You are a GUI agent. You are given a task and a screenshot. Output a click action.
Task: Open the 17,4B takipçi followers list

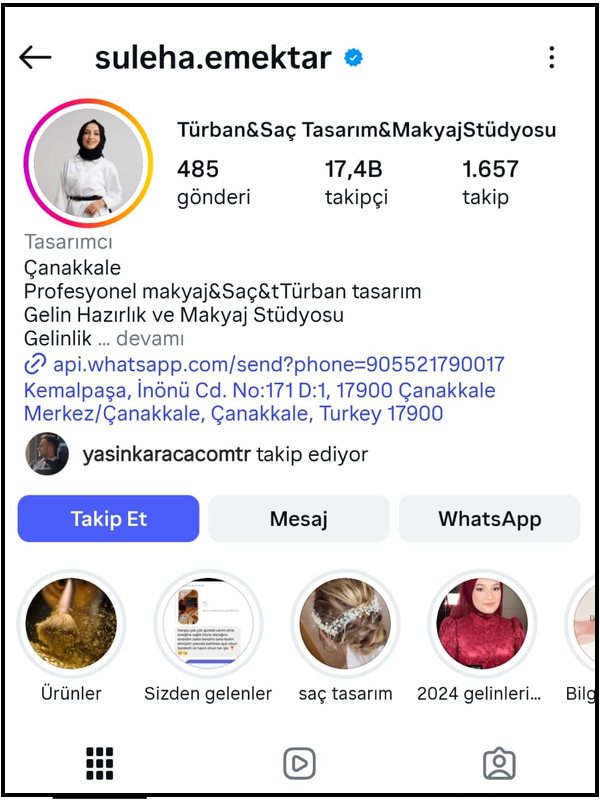tap(356, 182)
